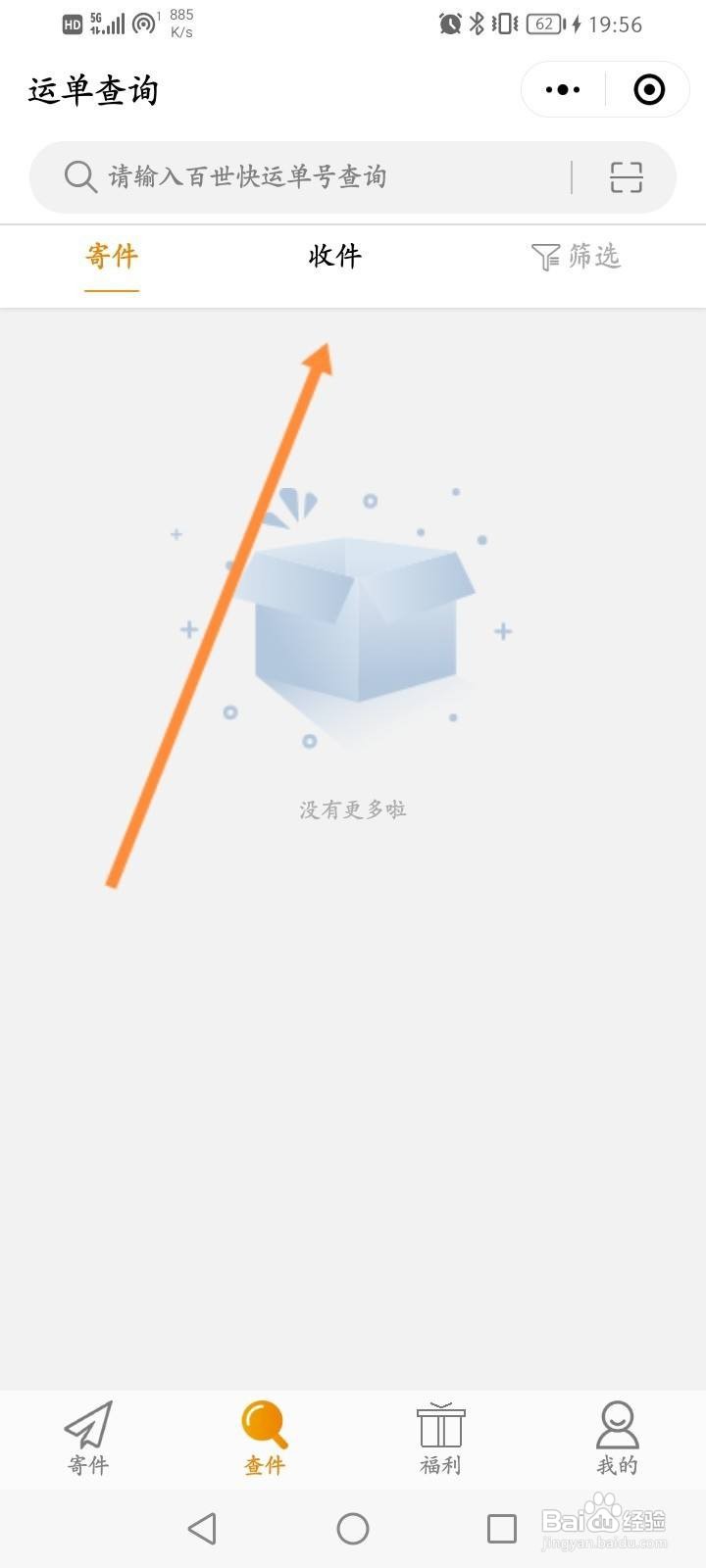
Task: Tap the battery indicator showing 62
Action: click(x=541, y=24)
